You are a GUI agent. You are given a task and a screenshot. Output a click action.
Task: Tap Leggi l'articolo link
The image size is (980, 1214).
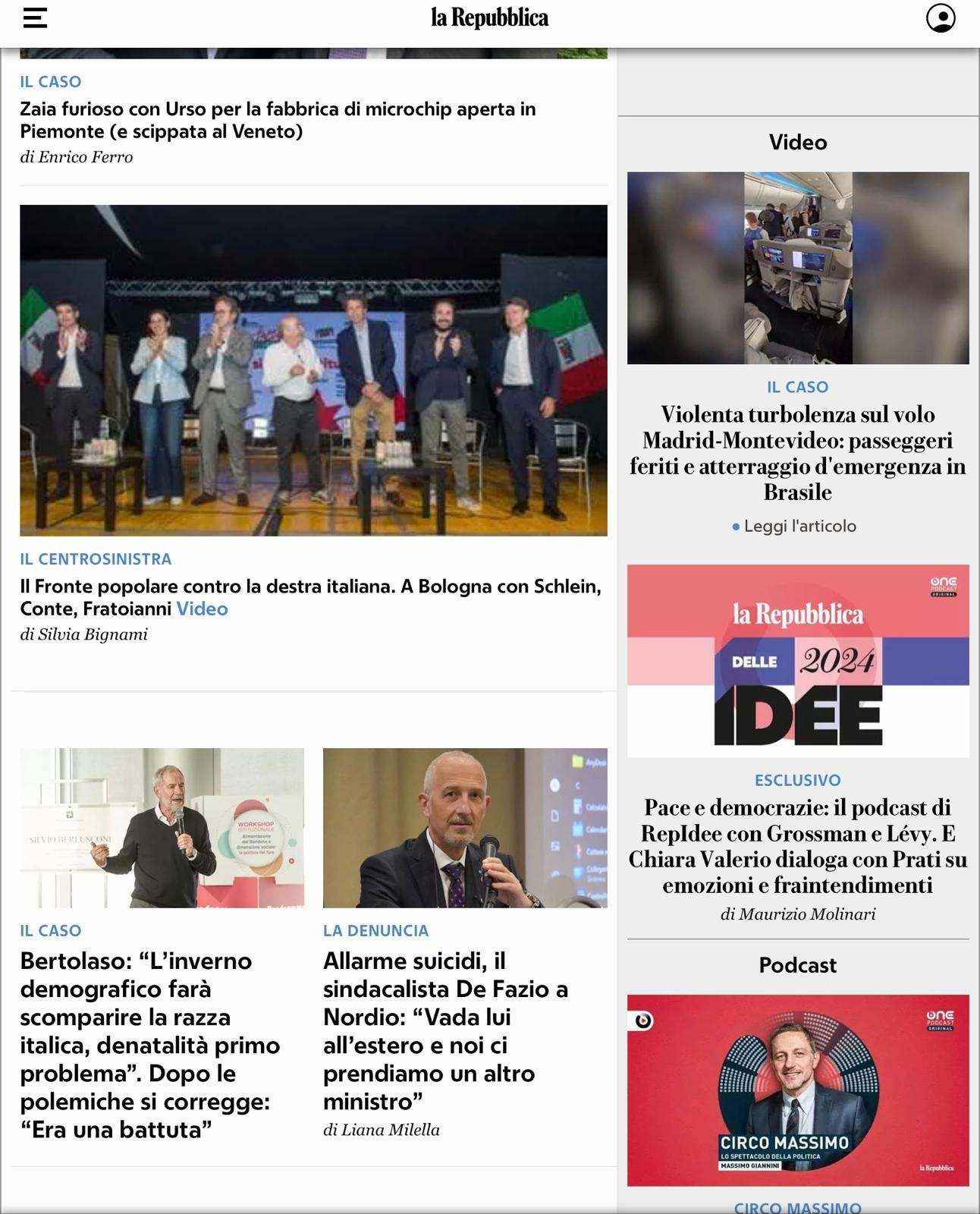click(x=799, y=527)
